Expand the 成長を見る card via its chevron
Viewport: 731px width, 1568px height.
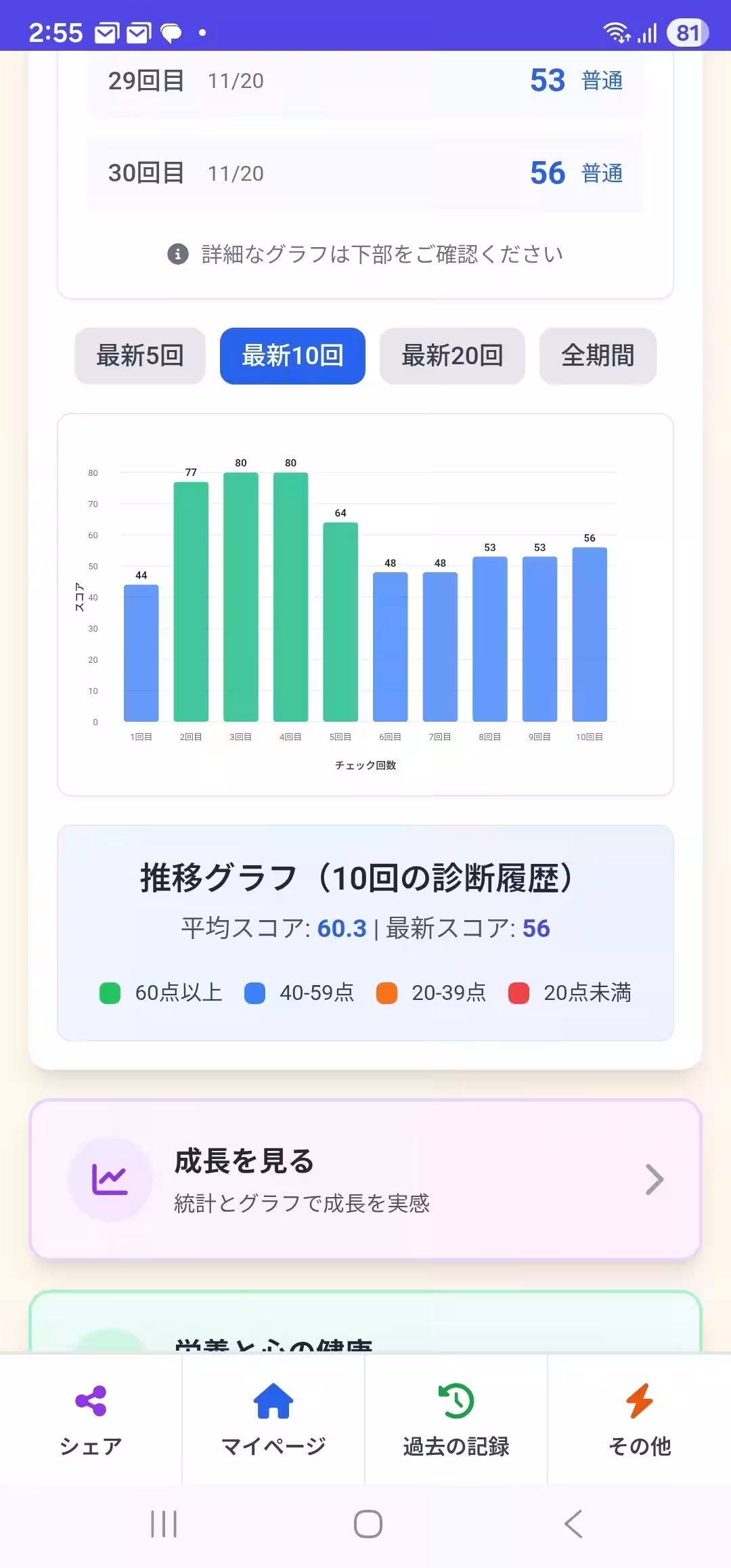point(654,1179)
